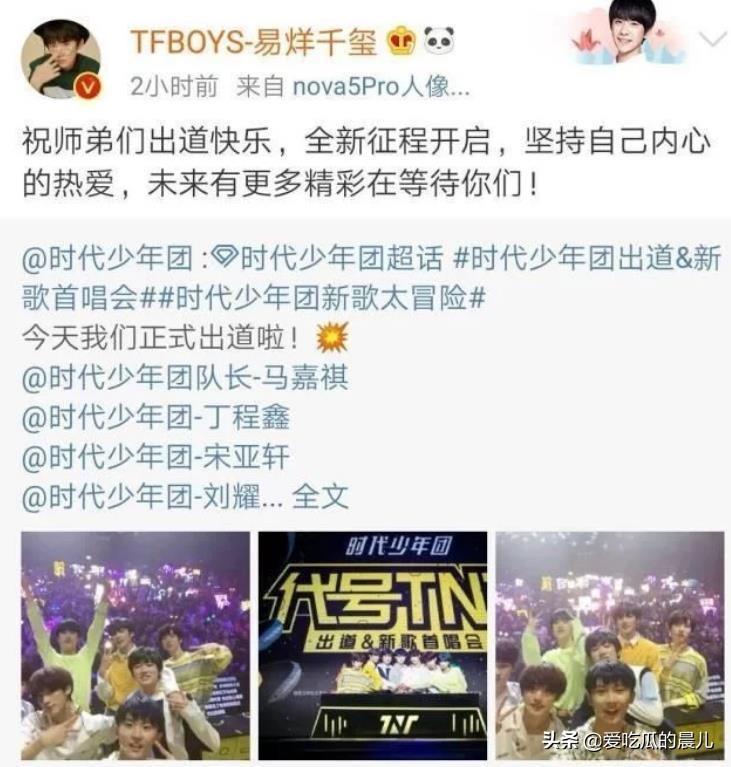
Task: Open the third group photo
Action: [x=609, y=645]
